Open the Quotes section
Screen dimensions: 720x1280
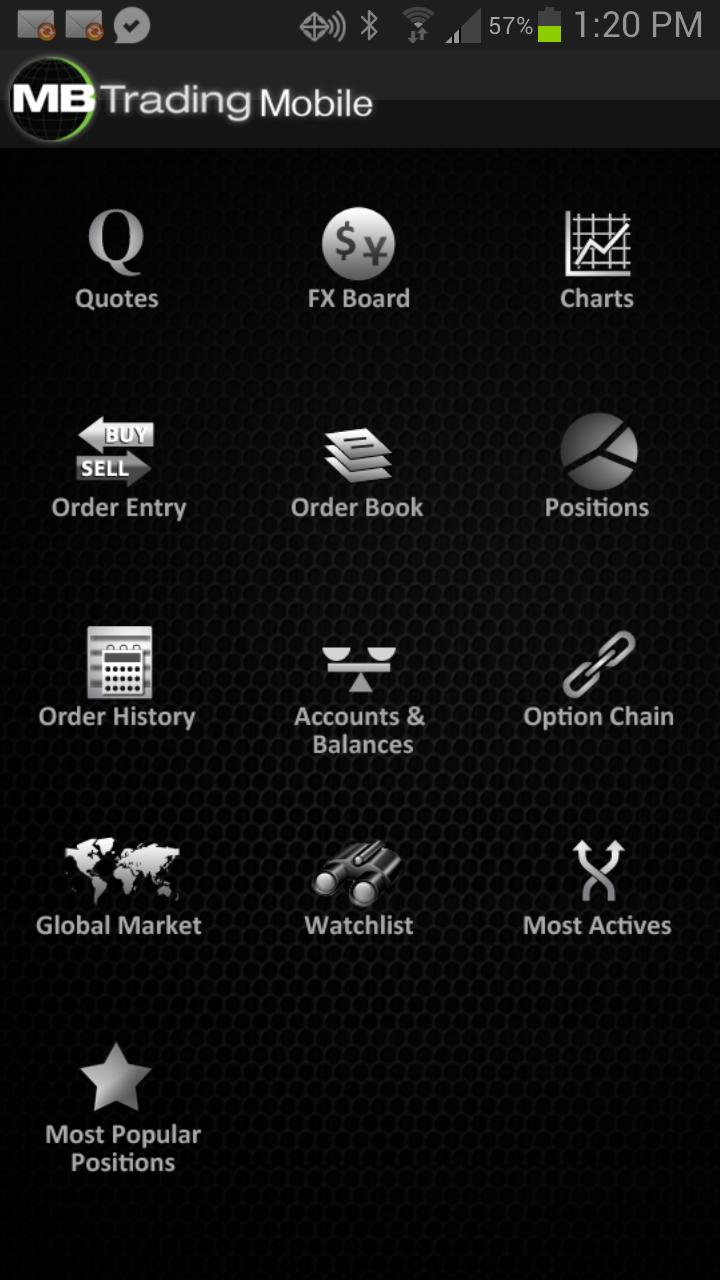[117, 259]
